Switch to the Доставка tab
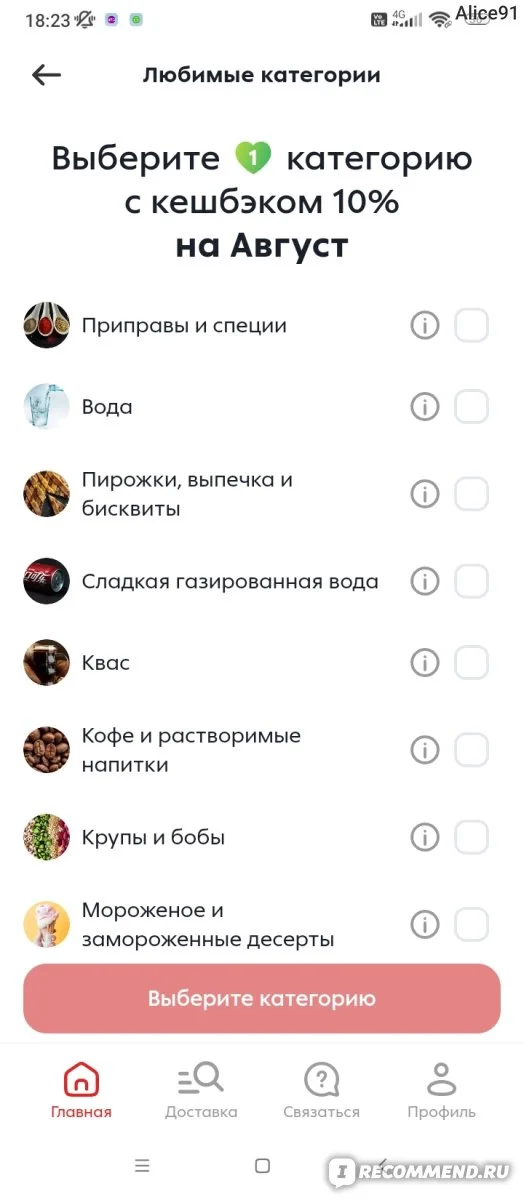The height and width of the screenshot is (1200, 524). tap(201, 1091)
